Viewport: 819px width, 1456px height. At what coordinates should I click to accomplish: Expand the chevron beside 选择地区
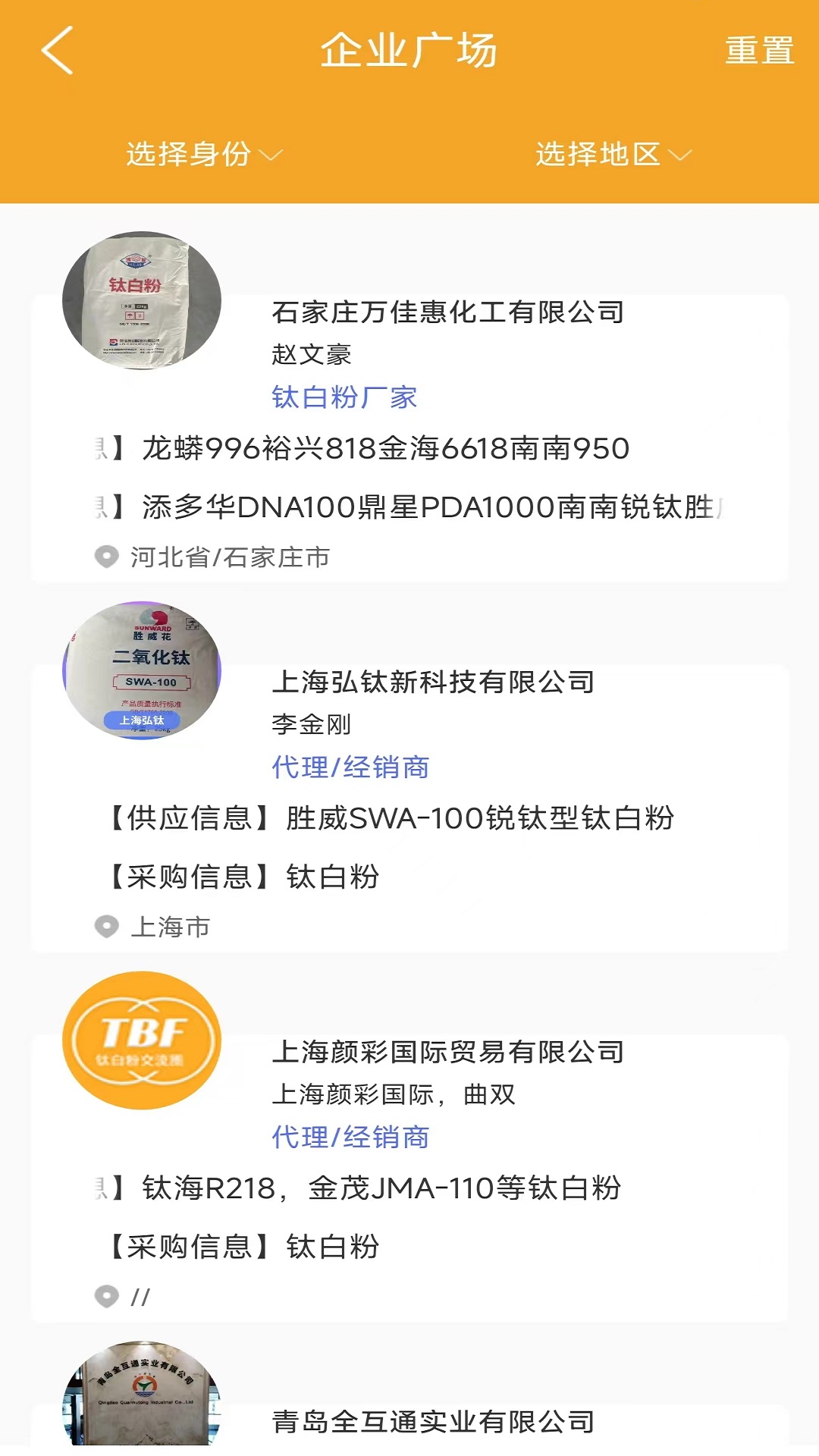click(681, 157)
